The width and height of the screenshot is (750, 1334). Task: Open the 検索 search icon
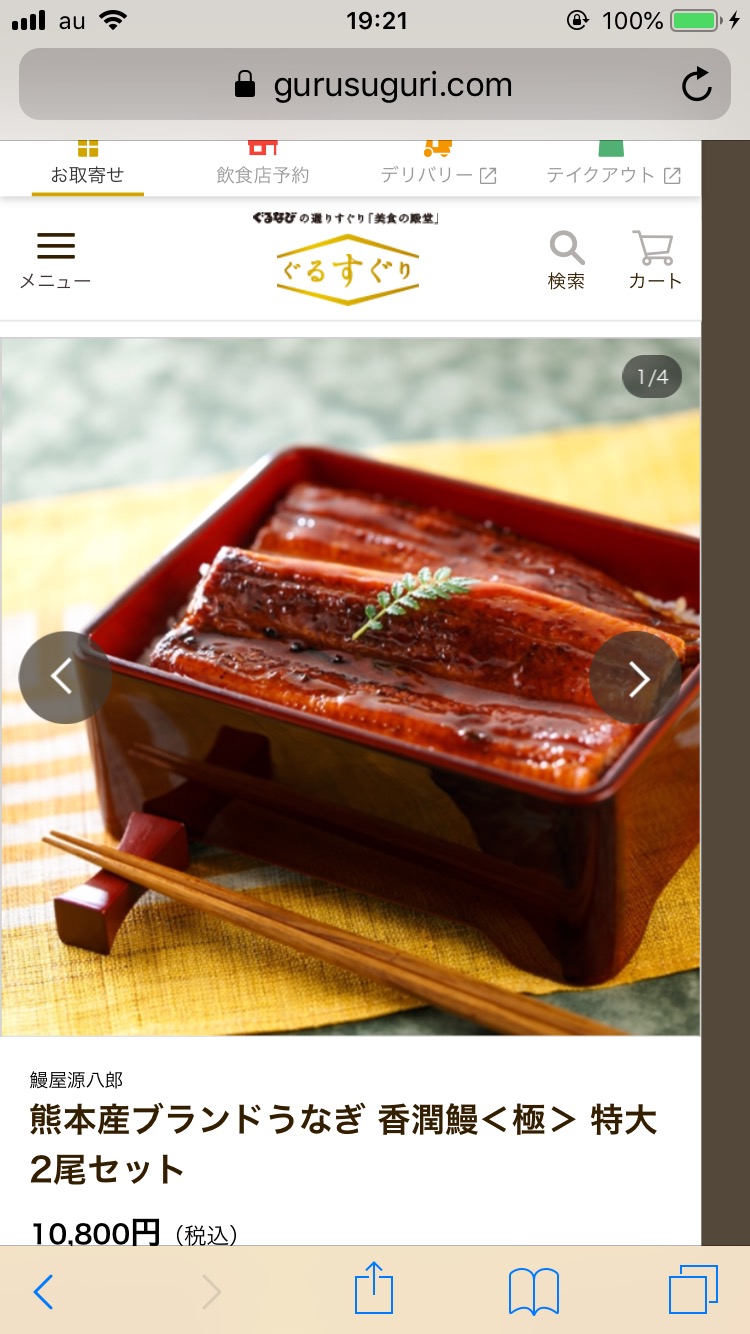(566, 260)
